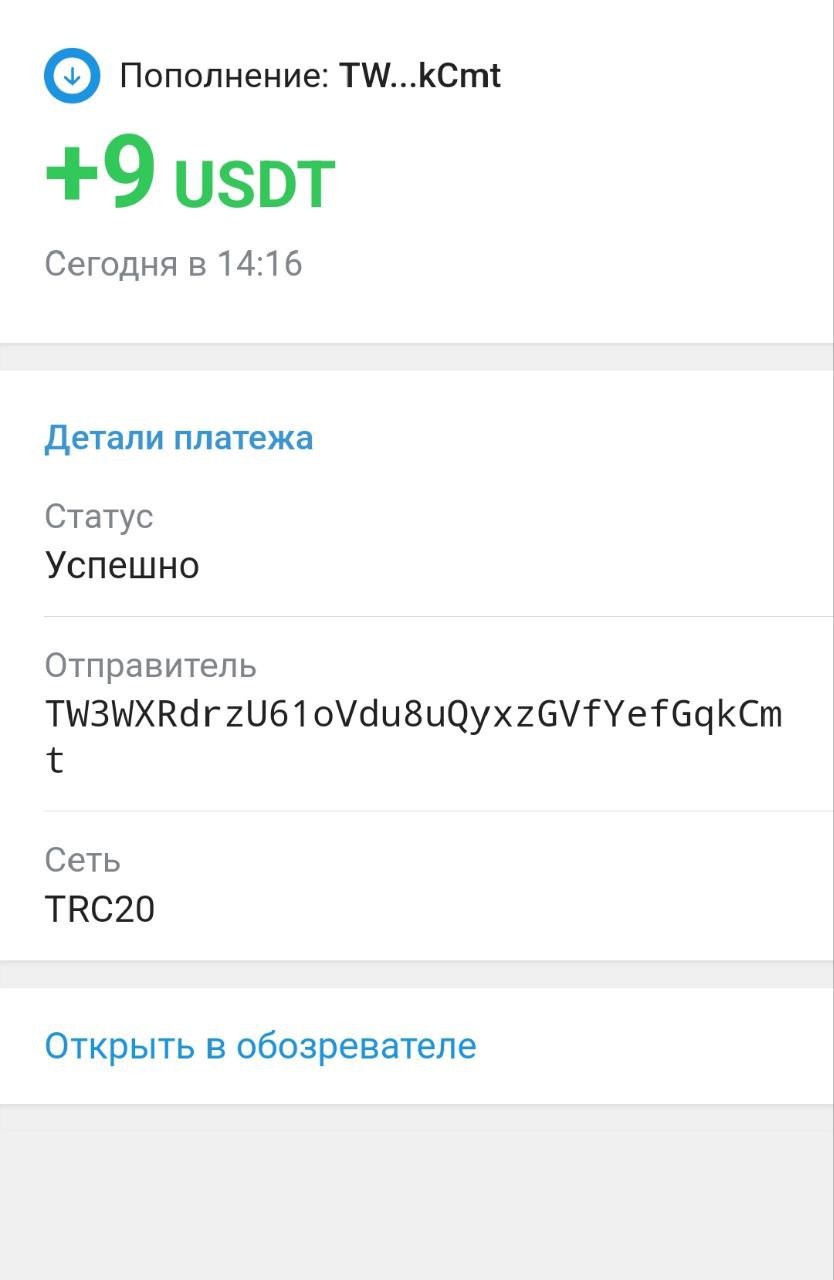Open the transaction in the explorer
The height and width of the screenshot is (1280, 834).
(x=260, y=1046)
